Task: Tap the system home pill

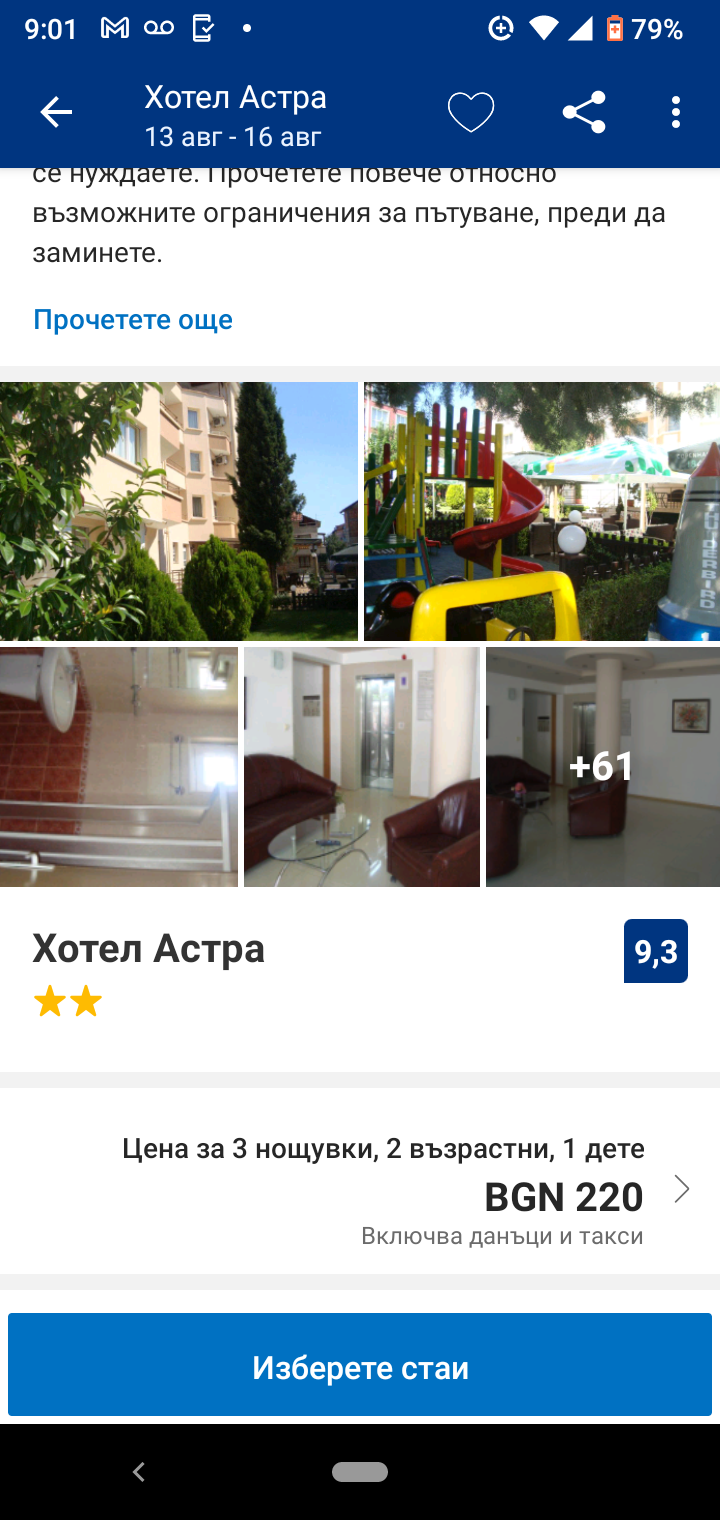Action: pos(360,1472)
